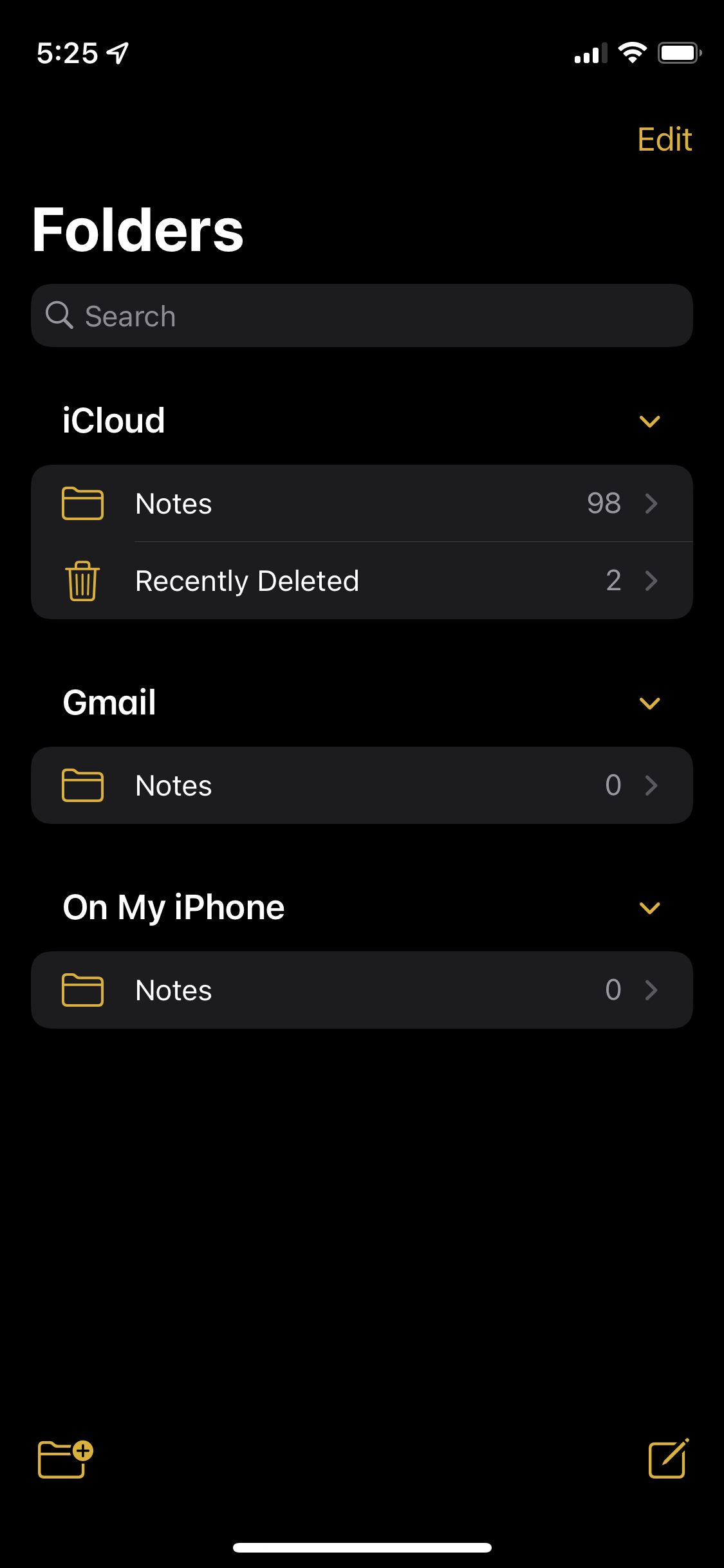Tap the new folder icon
724x1568 pixels.
(61, 1459)
